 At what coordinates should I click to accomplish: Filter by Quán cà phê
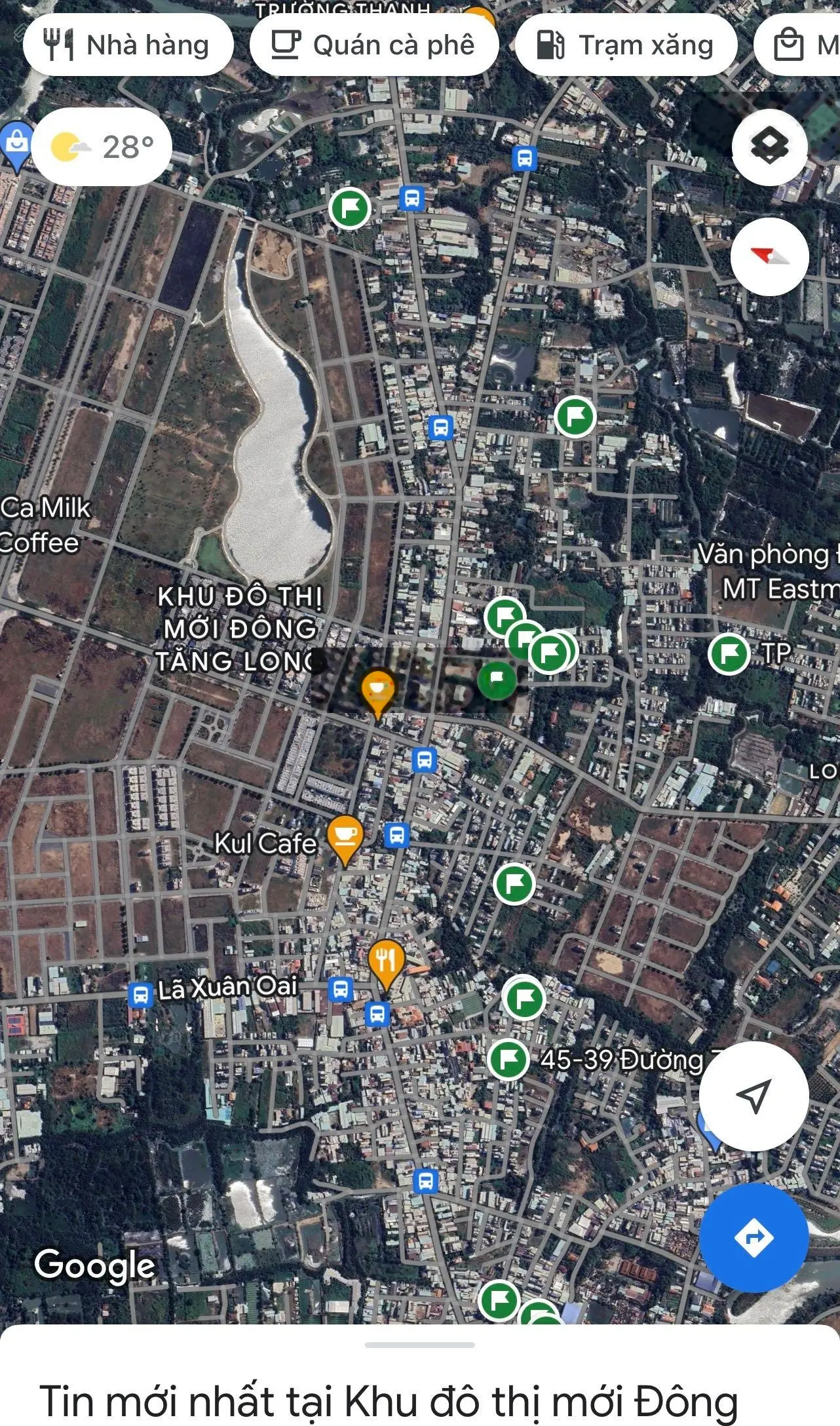click(374, 45)
